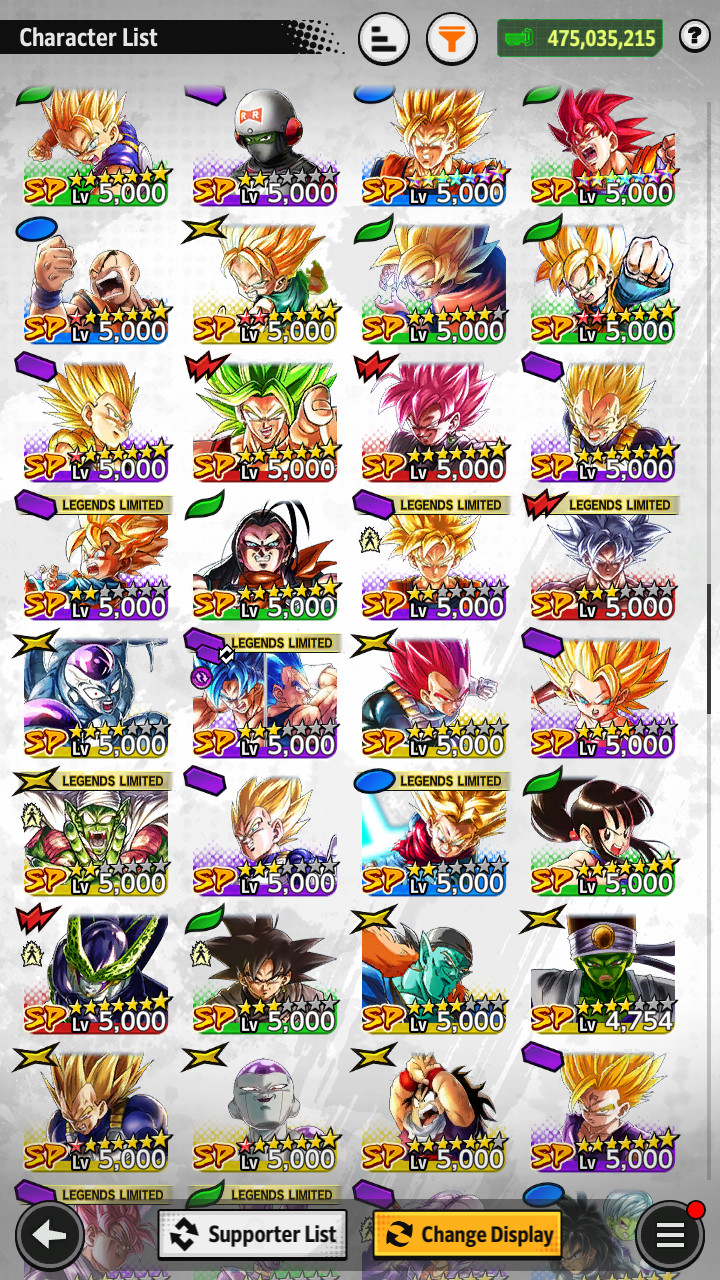Open the orange filter funnel
The height and width of the screenshot is (1280, 720).
[452, 39]
